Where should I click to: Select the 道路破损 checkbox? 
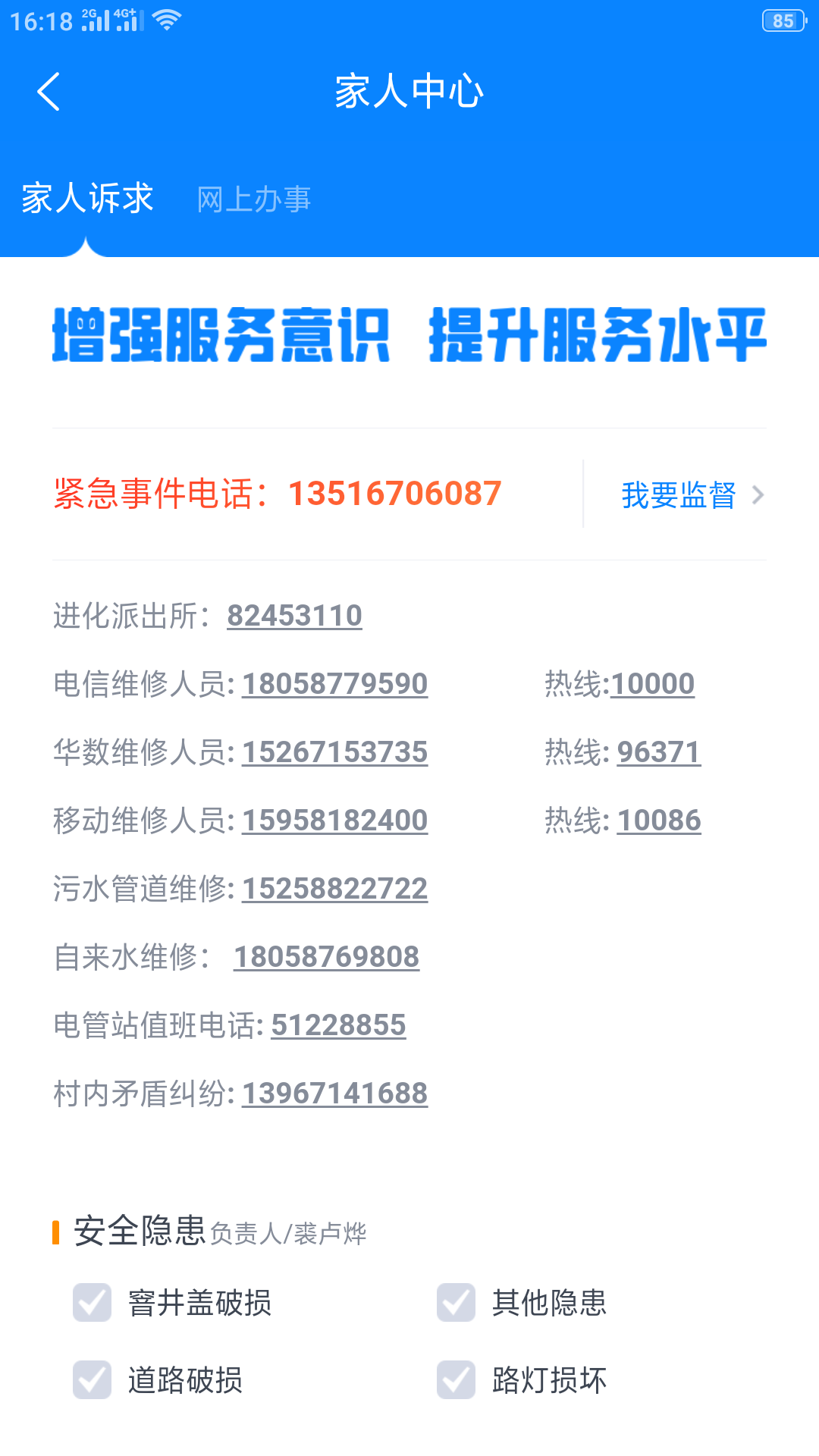click(93, 1380)
